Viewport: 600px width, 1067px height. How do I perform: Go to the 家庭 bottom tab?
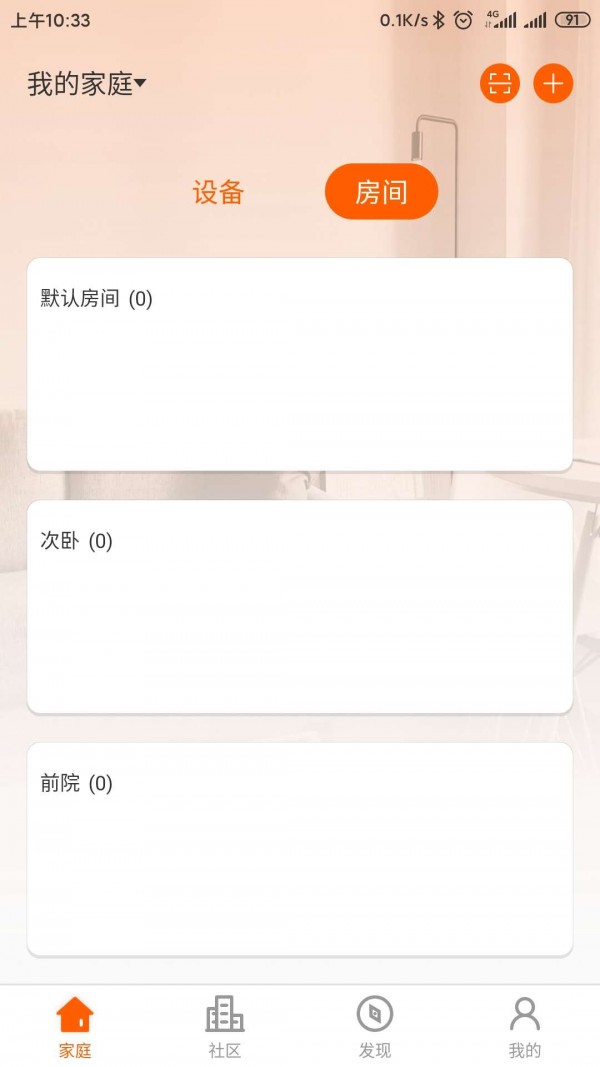[75, 1027]
